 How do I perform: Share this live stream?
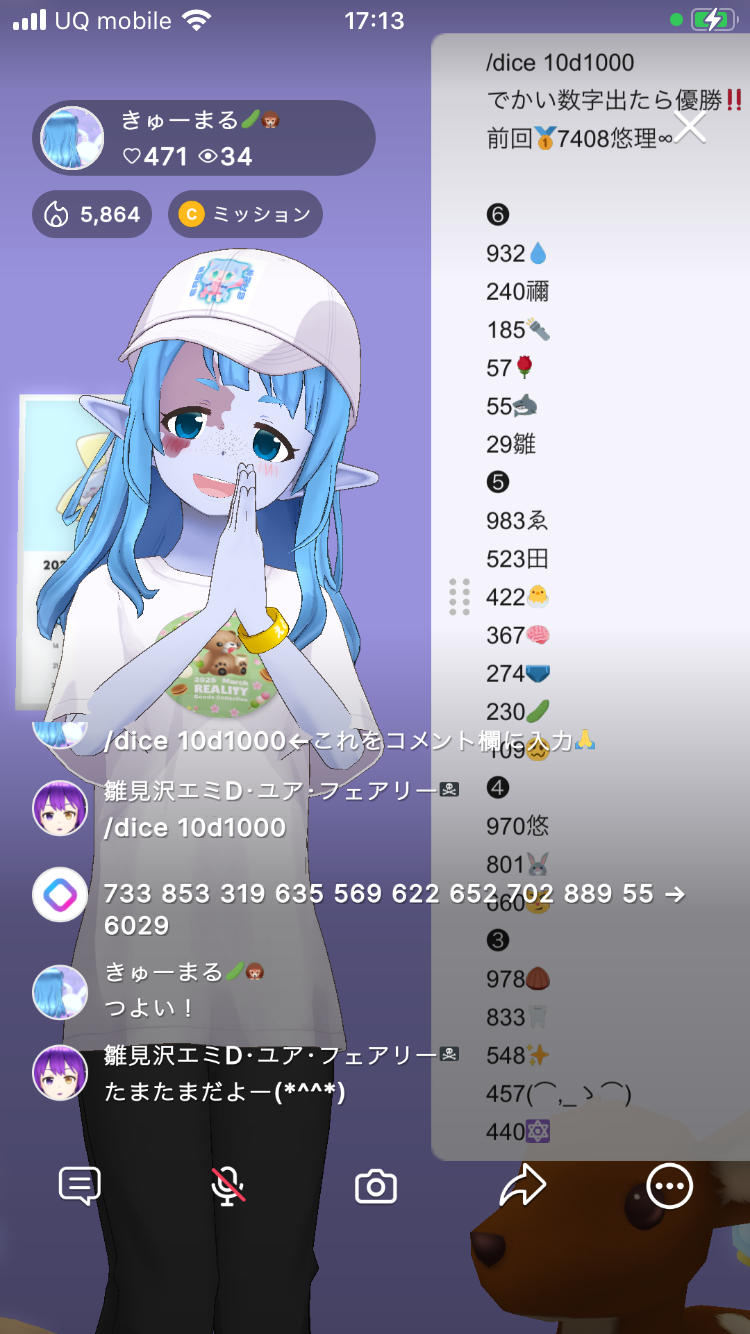point(522,1187)
